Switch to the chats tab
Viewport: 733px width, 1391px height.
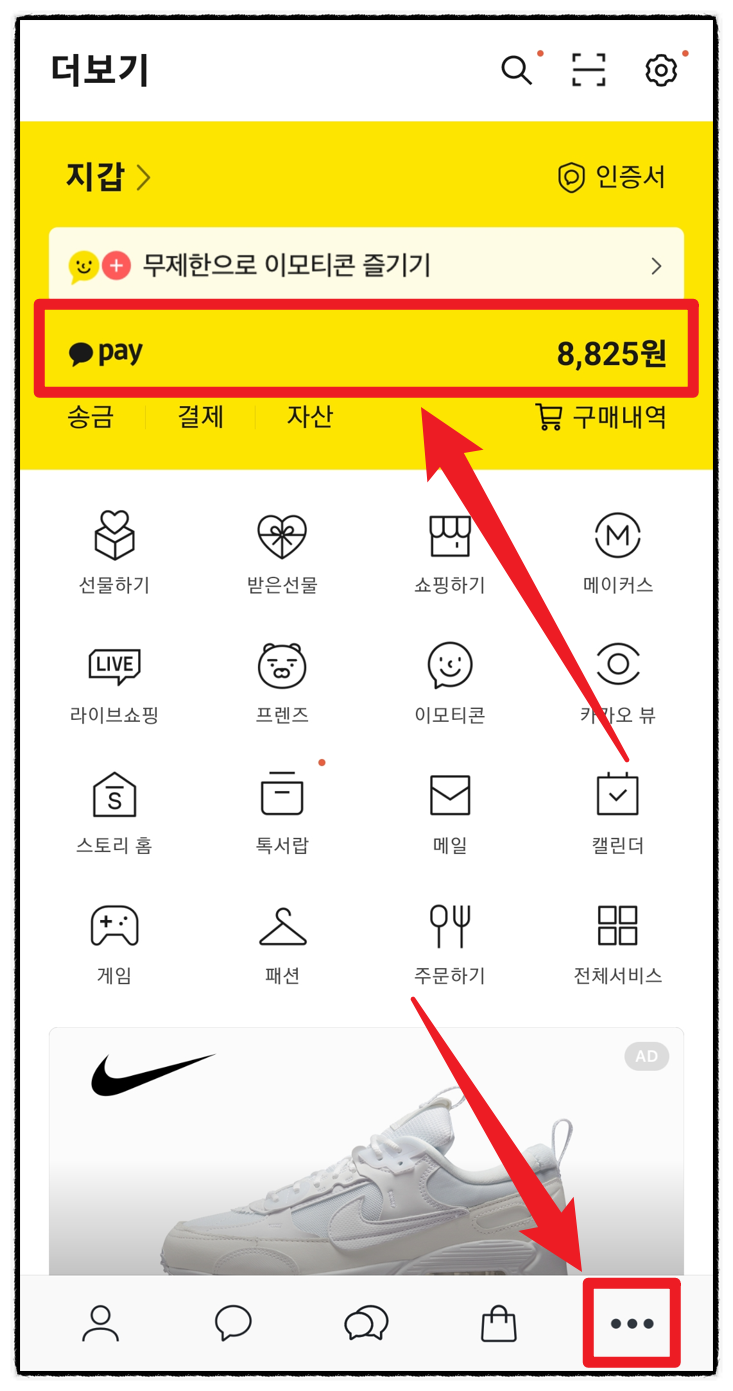pos(233,1324)
